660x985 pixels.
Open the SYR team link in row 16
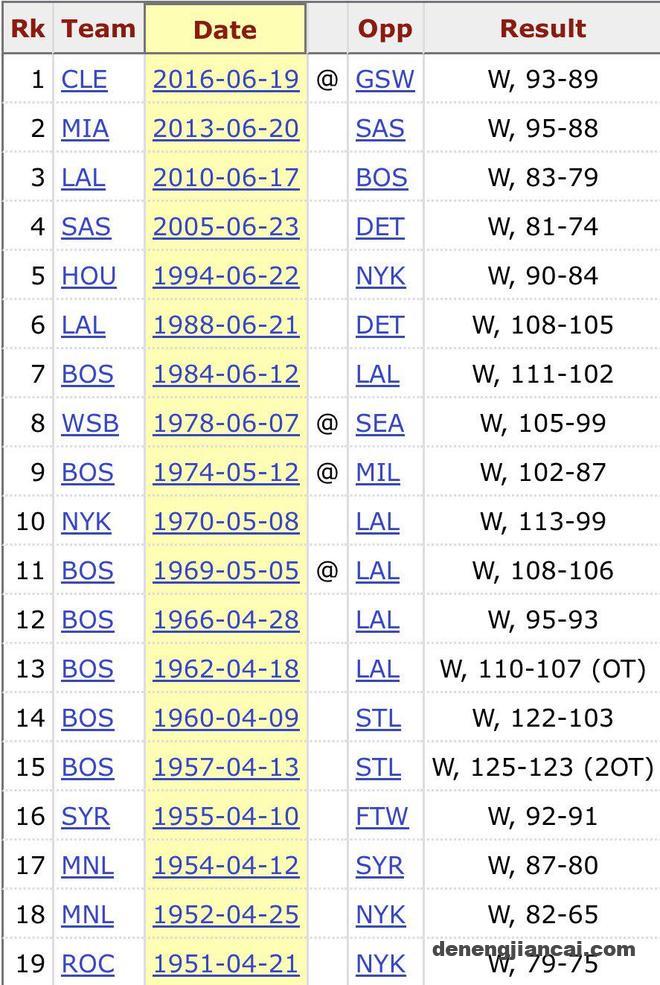pos(85,816)
